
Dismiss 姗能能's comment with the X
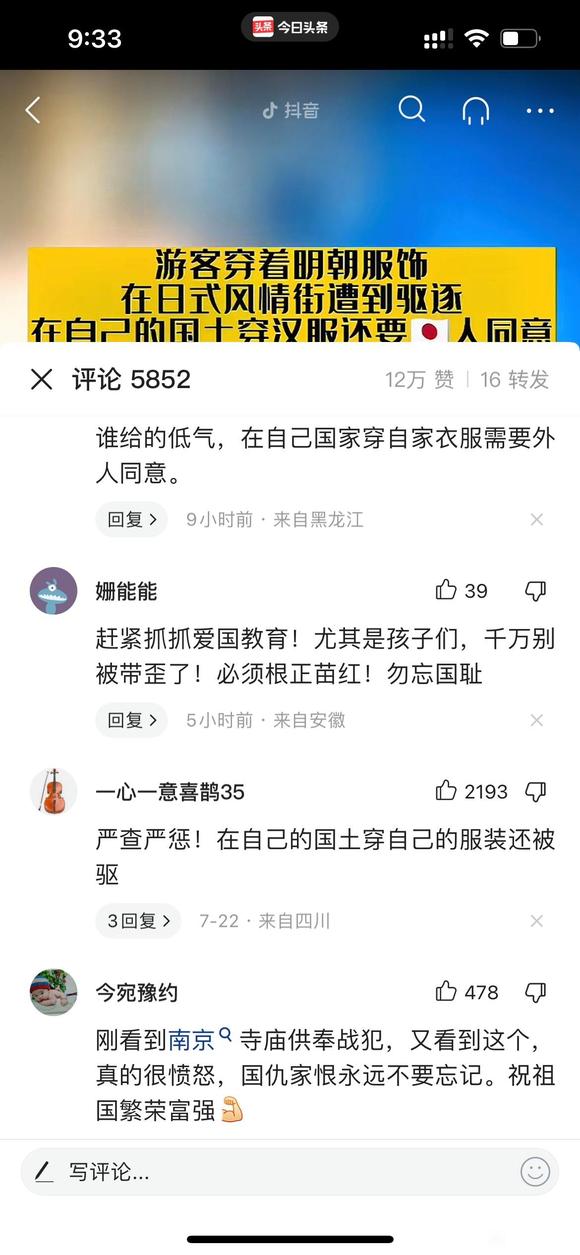click(537, 720)
